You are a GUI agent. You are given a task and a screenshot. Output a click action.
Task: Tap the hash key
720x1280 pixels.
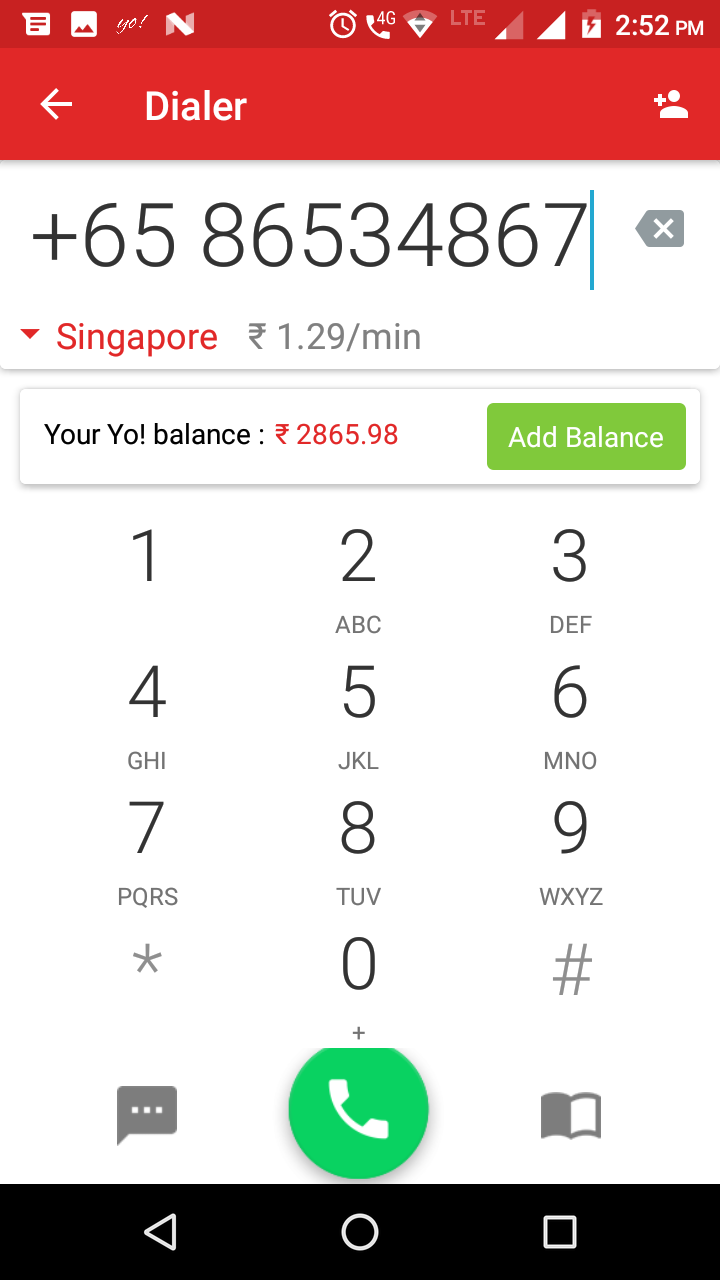(x=571, y=970)
